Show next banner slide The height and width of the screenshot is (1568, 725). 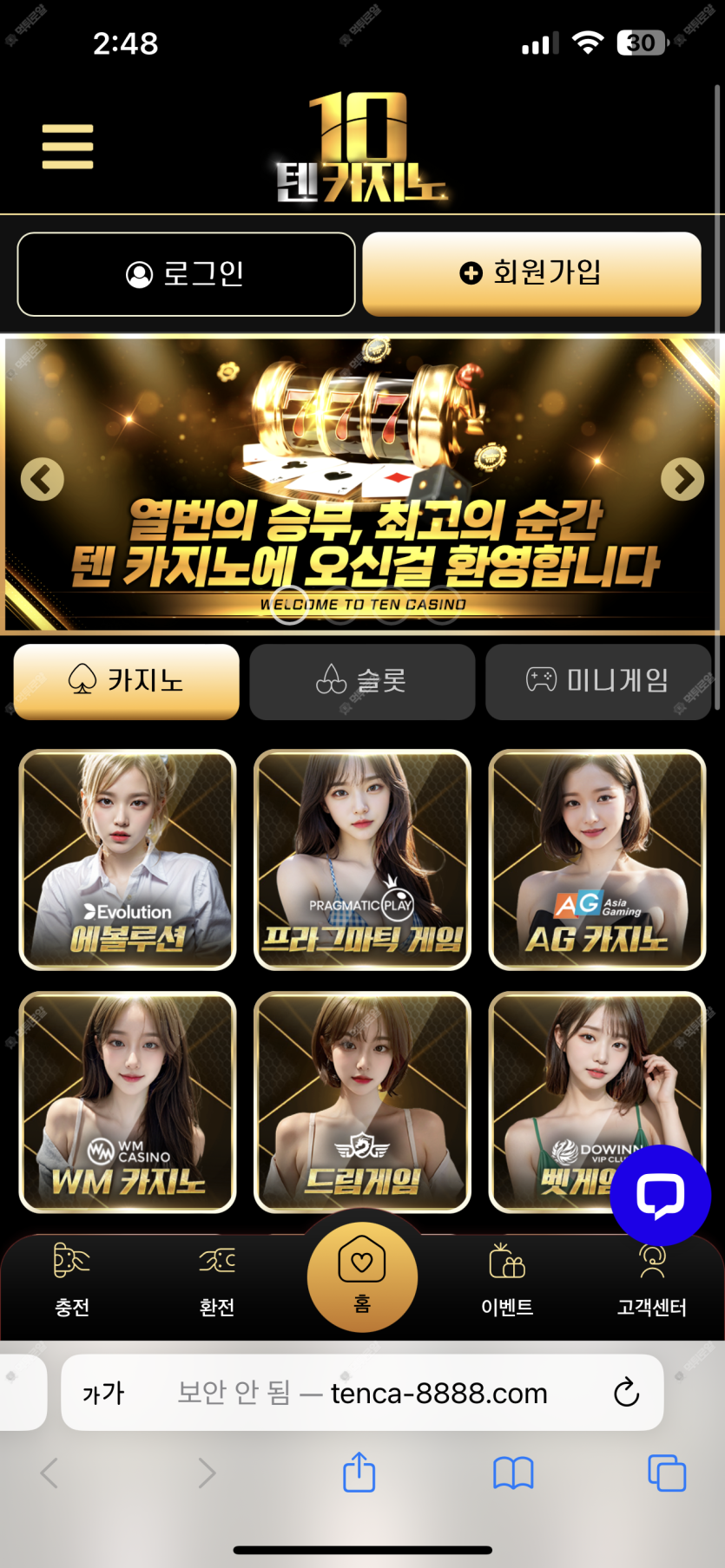point(682,479)
